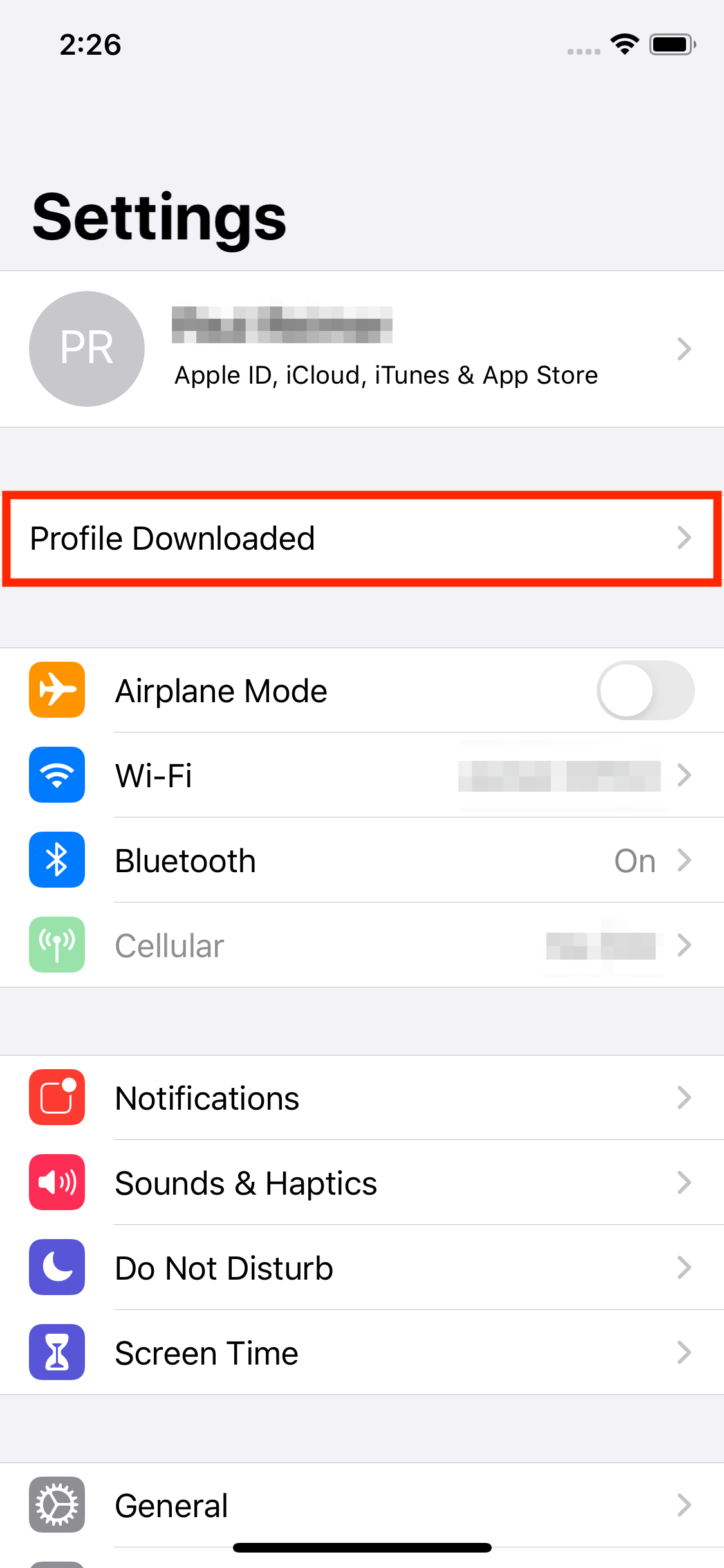Open Cellular settings
The width and height of the screenshot is (724, 1568).
[362, 945]
